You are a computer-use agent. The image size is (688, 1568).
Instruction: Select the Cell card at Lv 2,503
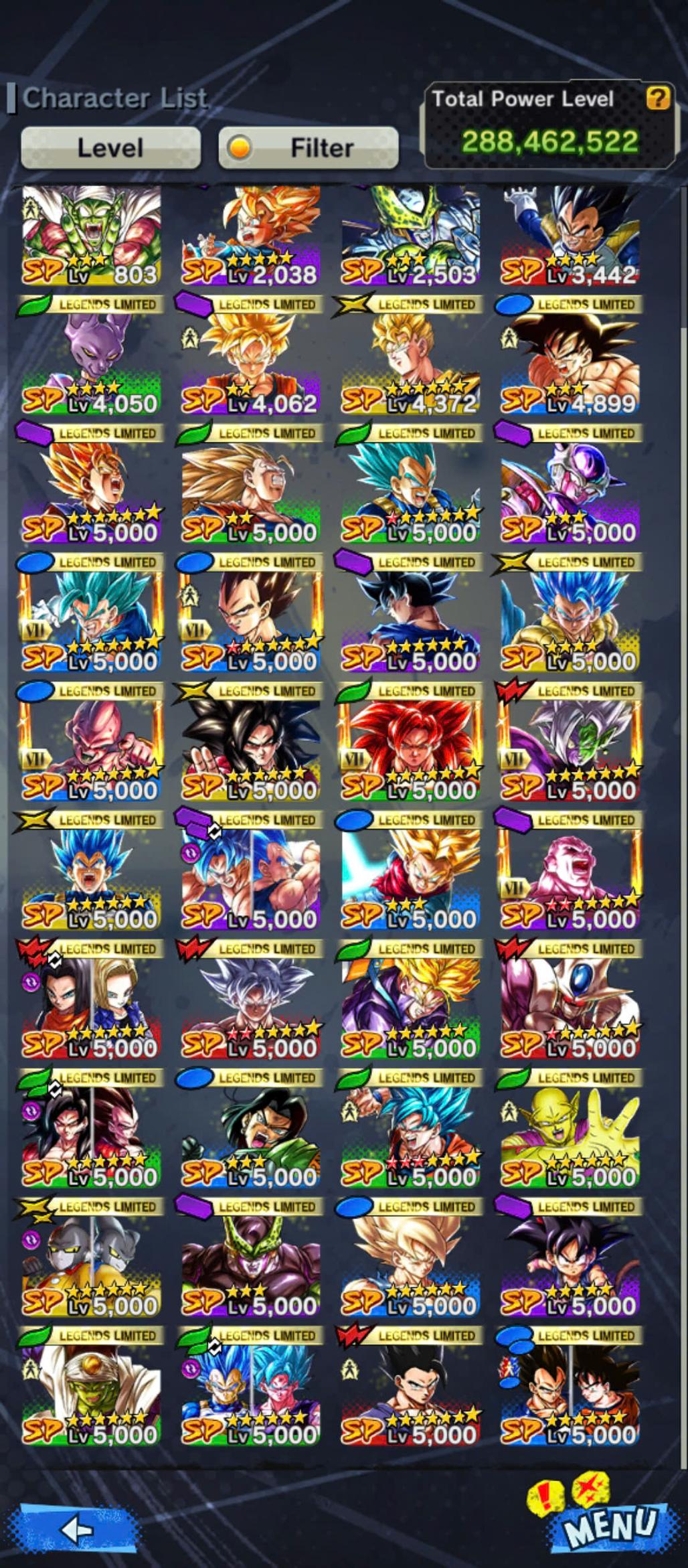[x=410, y=236]
